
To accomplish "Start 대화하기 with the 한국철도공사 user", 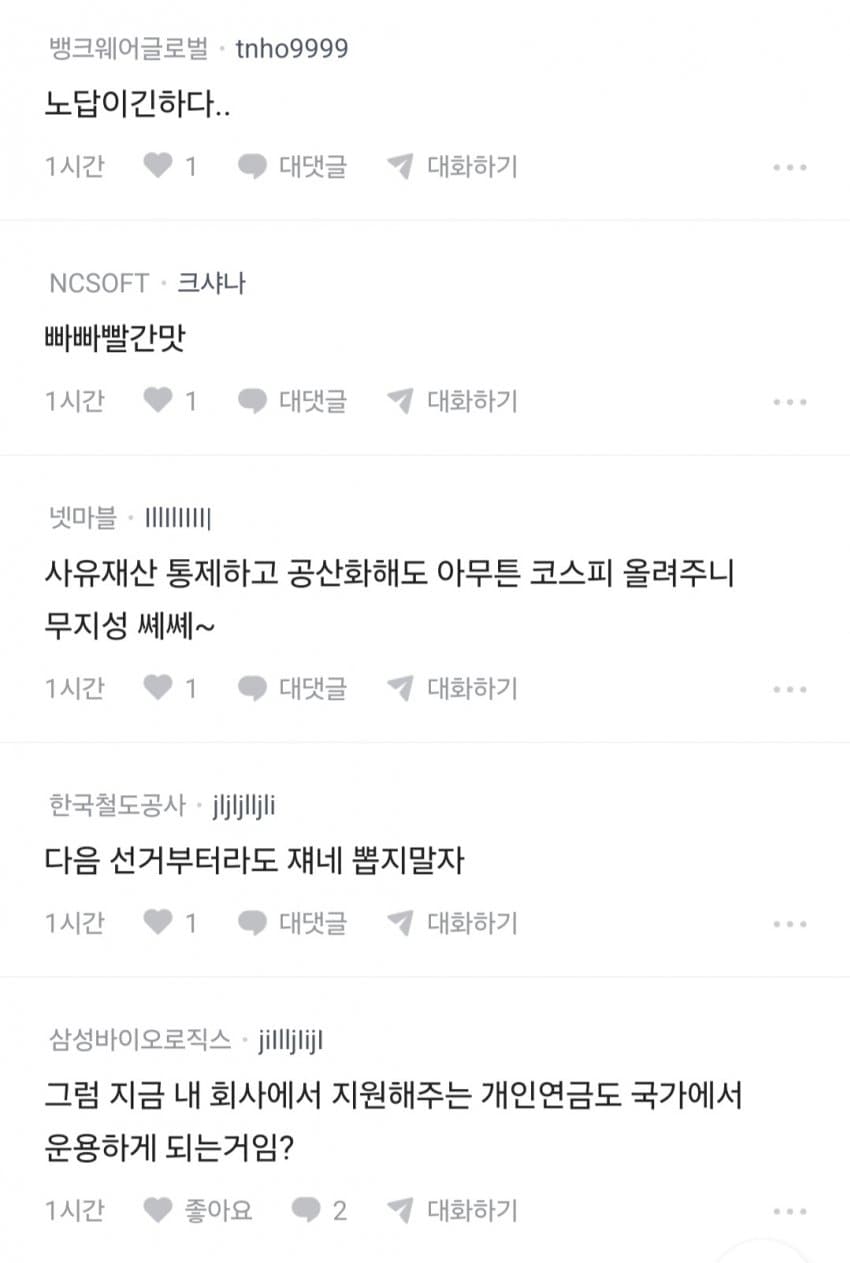I will point(452,922).
